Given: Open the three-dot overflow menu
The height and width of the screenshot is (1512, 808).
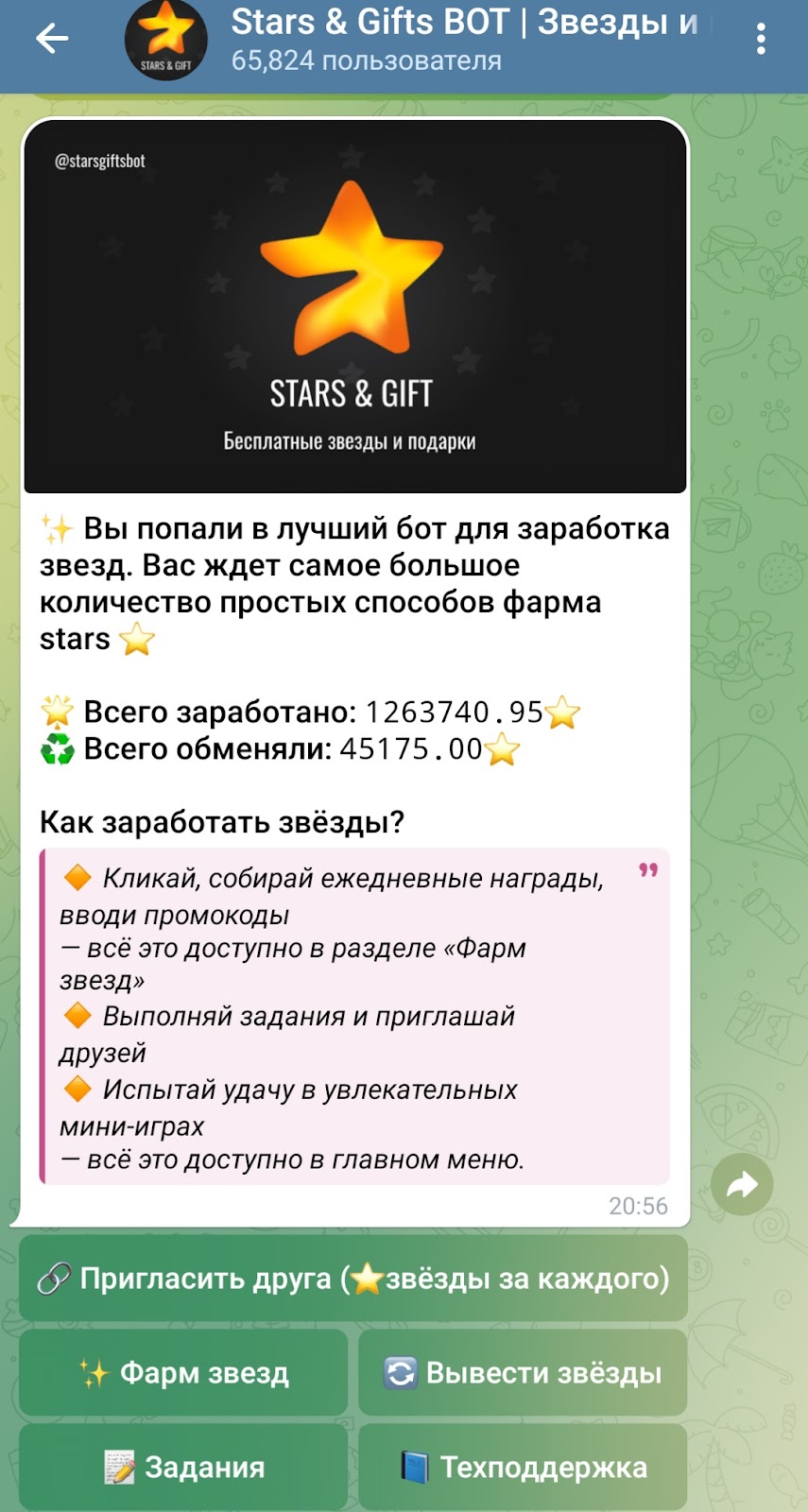Looking at the screenshot, I should tap(761, 39).
